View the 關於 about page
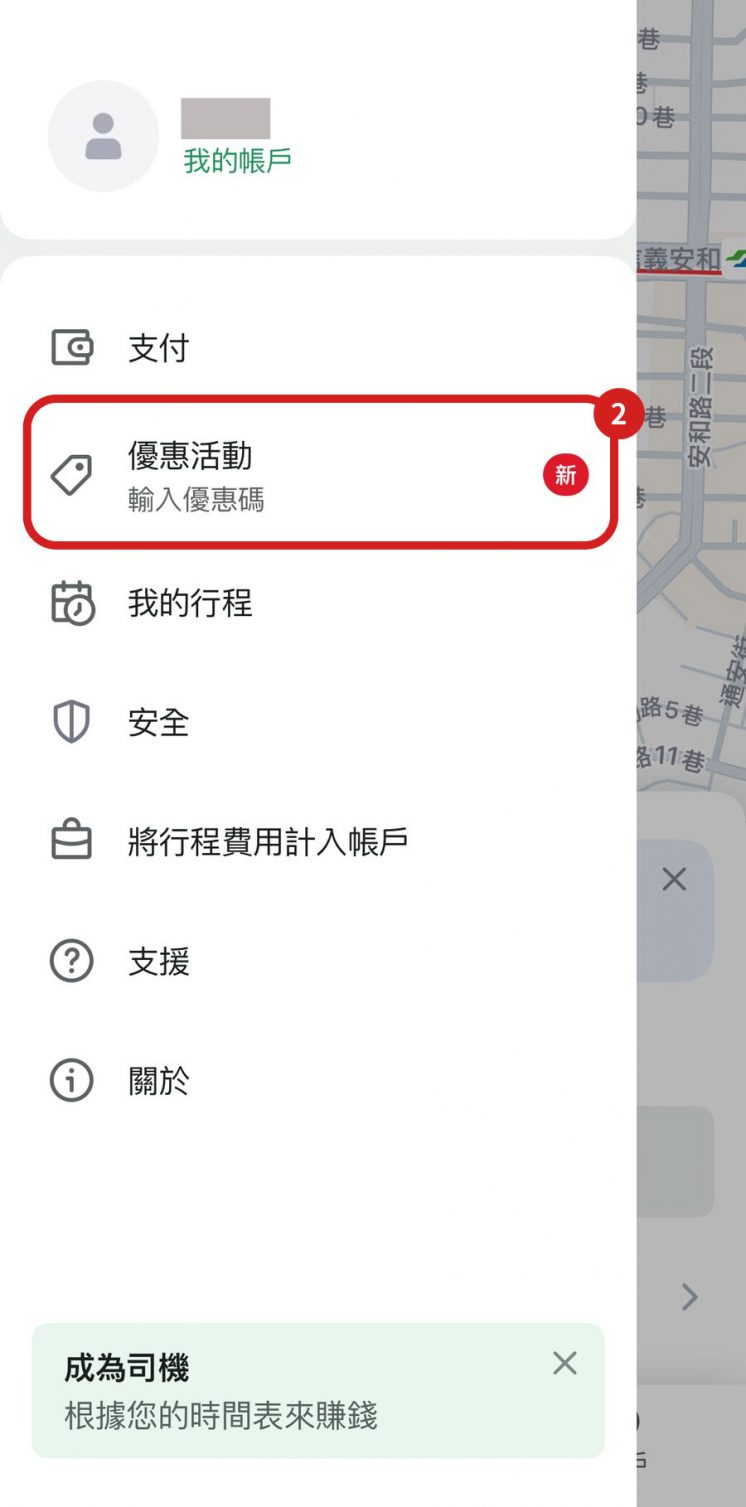 click(158, 1081)
